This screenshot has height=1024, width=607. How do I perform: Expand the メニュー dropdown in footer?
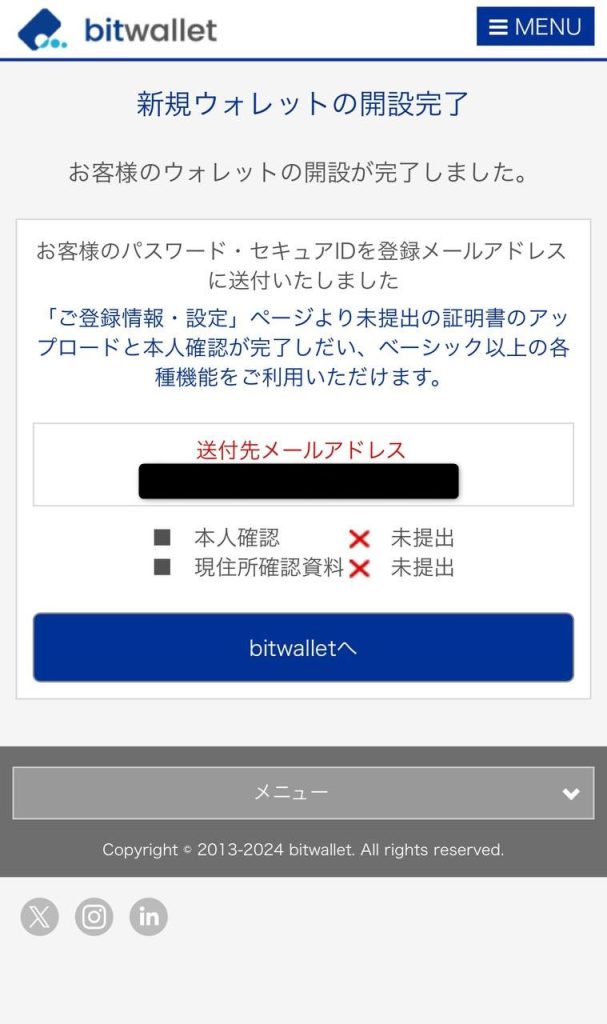[303, 793]
